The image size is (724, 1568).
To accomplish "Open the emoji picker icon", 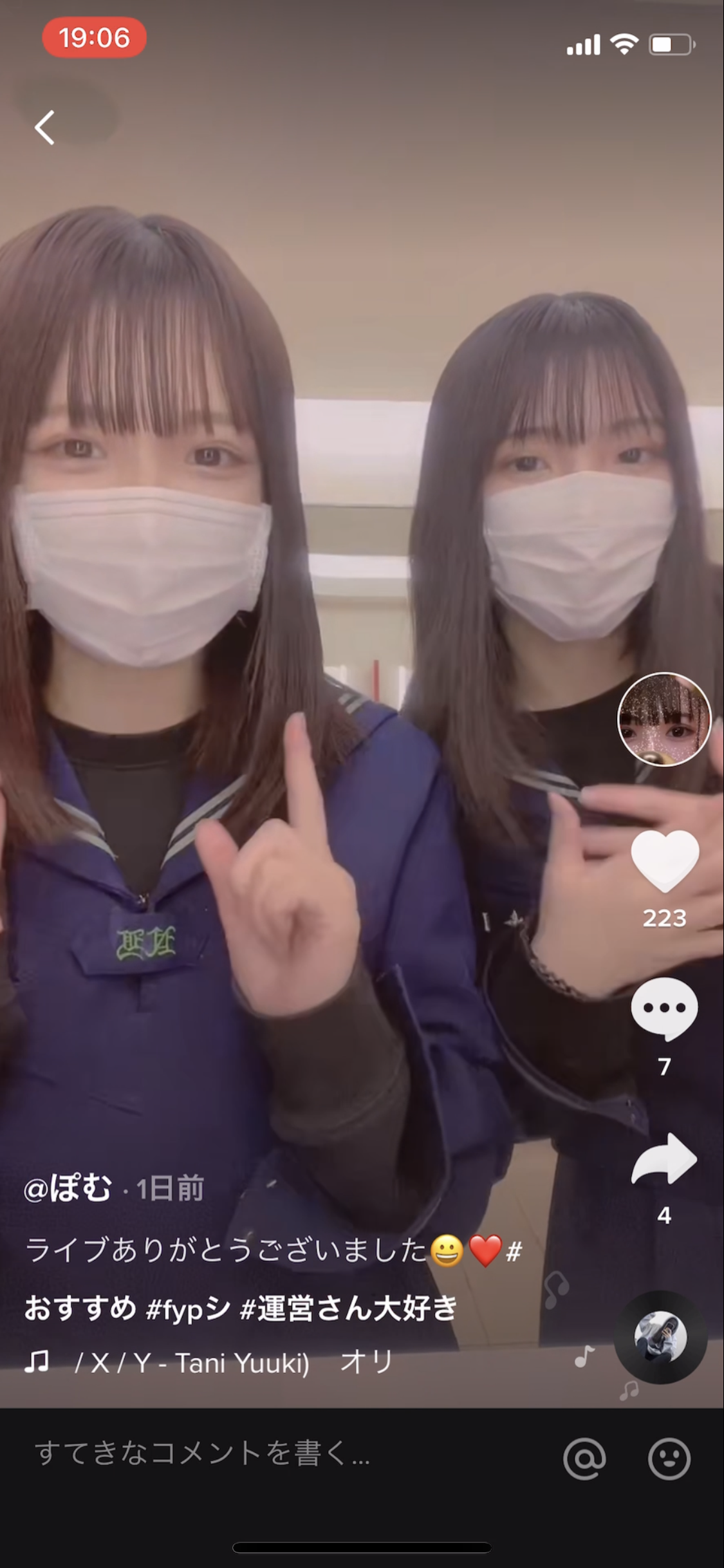I will pyautogui.click(x=669, y=1458).
